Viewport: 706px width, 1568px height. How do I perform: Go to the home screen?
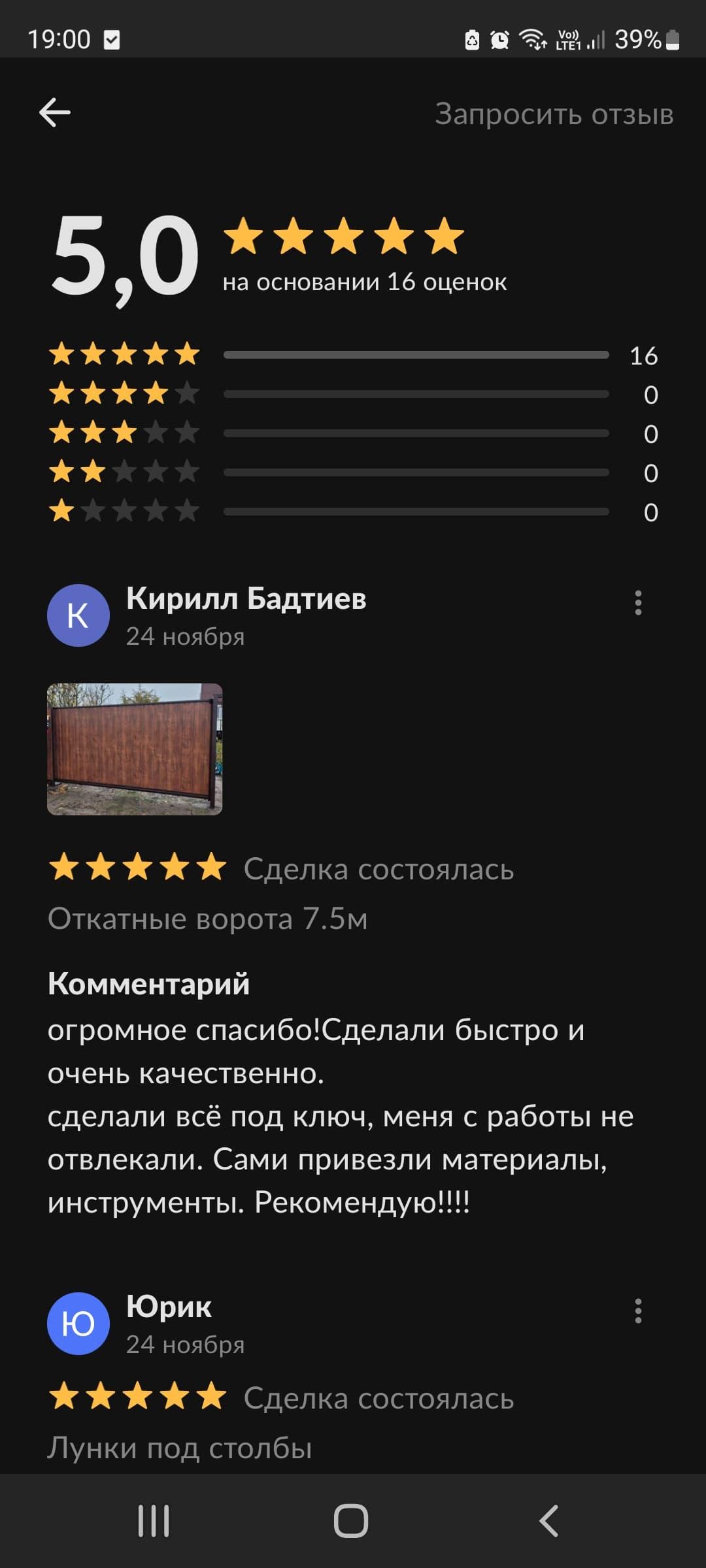pos(351,1521)
